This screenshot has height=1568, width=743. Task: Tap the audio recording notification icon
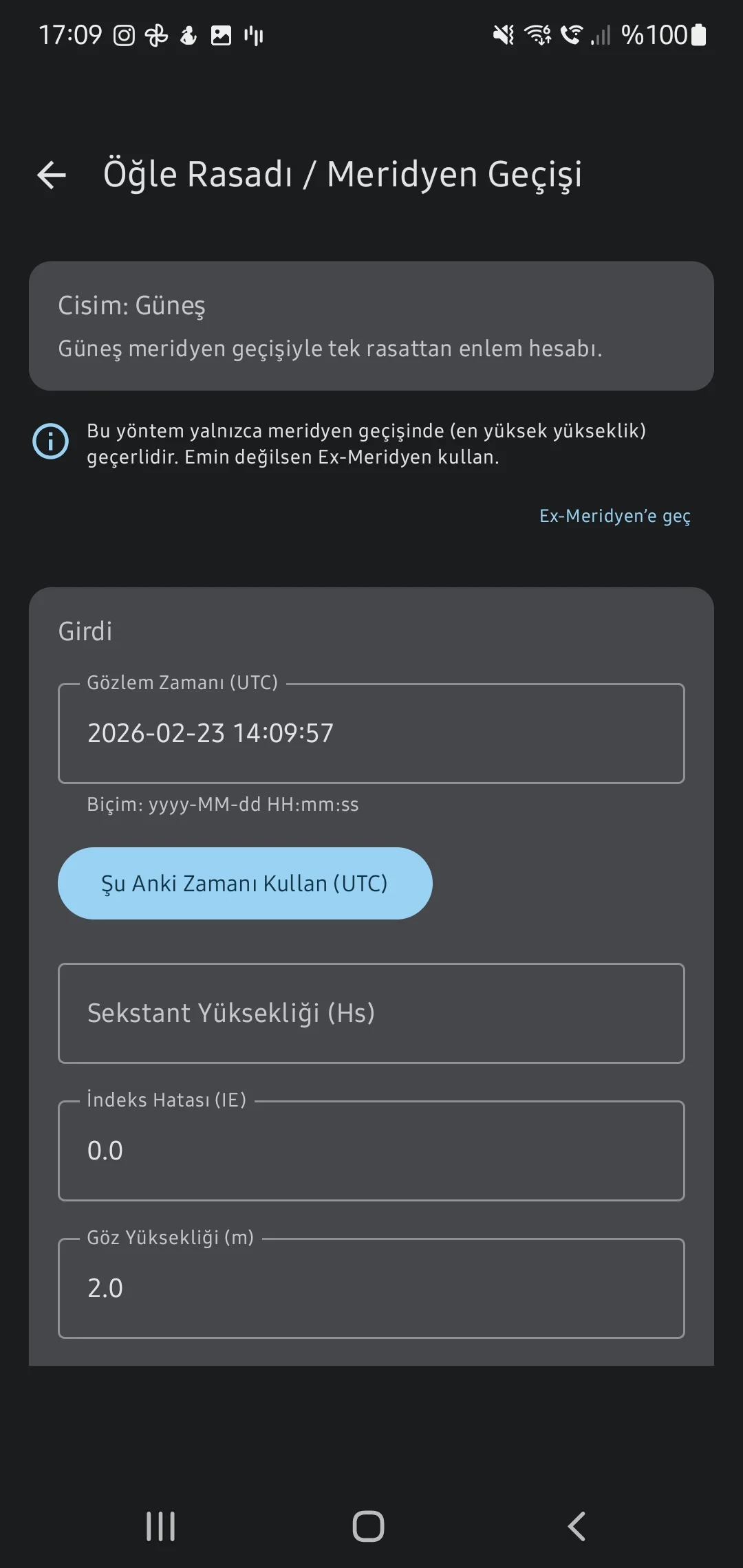pyautogui.click(x=255, y=34)
